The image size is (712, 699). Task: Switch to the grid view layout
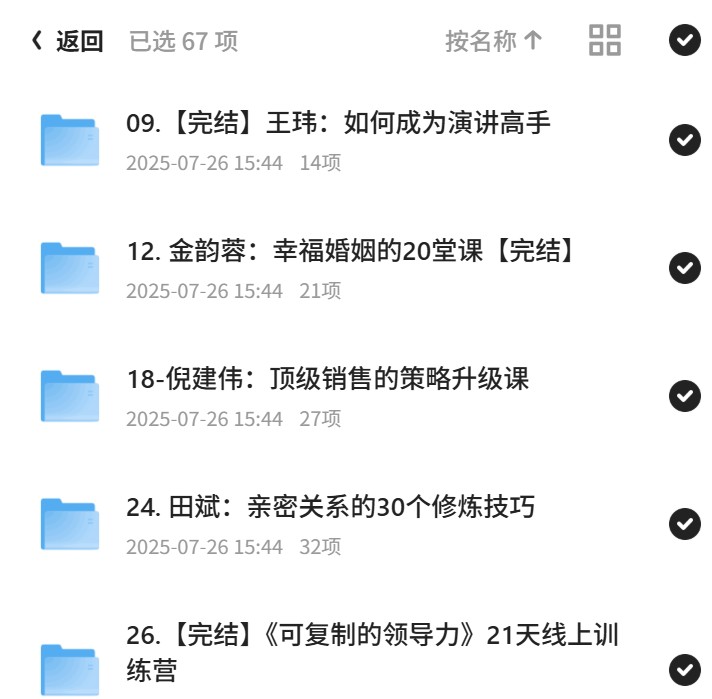[x=604, y=40]
